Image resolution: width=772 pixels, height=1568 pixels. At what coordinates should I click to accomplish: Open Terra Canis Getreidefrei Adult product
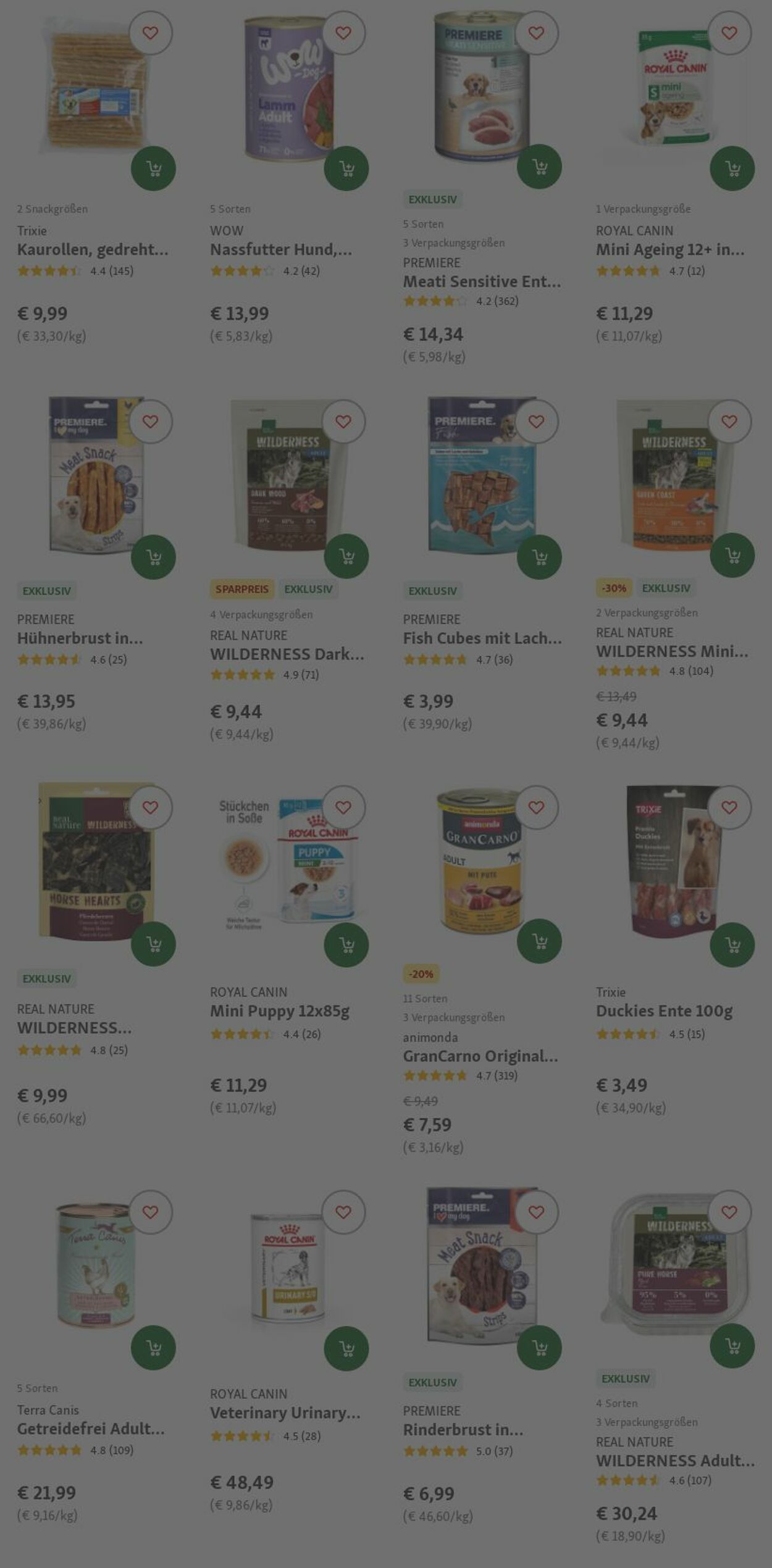[90, 1428]
